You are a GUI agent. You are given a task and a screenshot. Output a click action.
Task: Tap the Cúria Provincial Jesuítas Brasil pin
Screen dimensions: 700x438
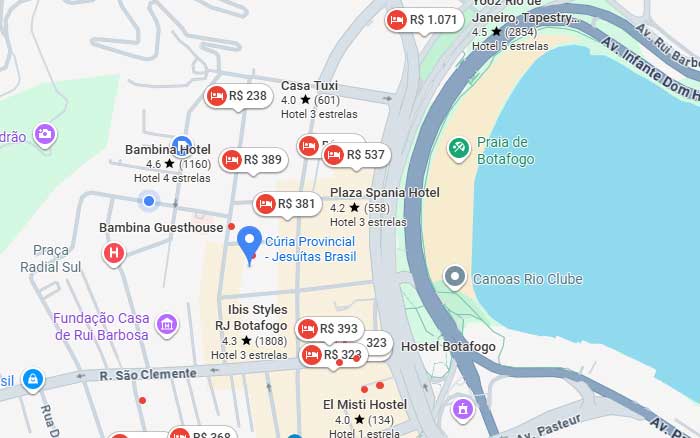click(x=249, y=243)
